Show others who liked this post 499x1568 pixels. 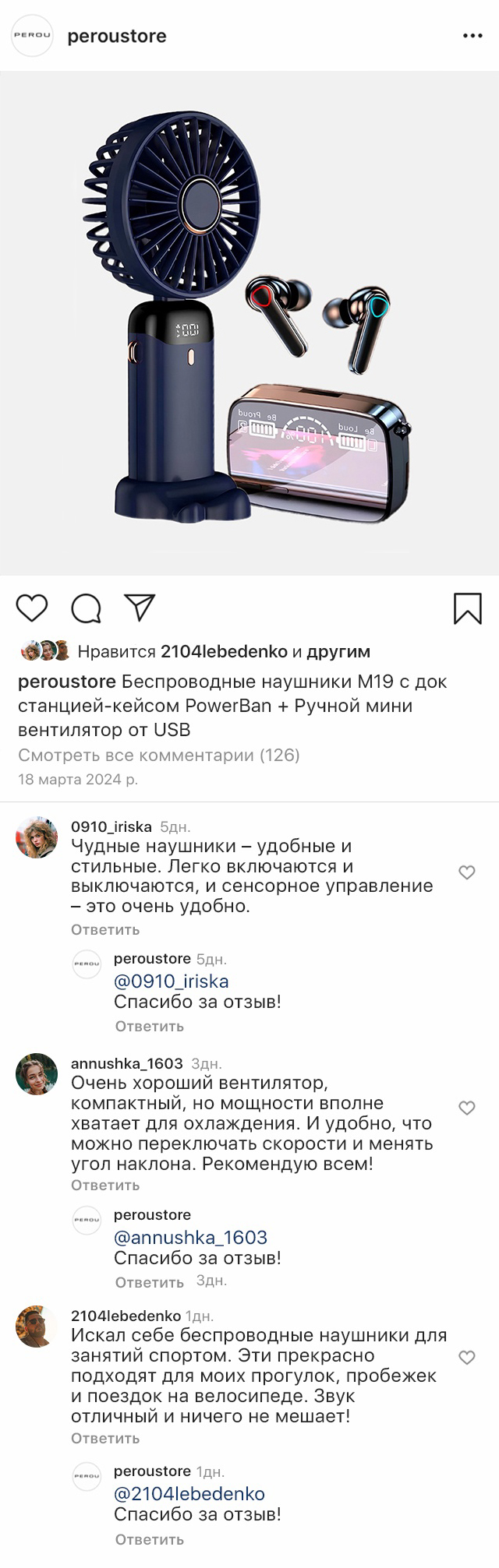tap(338, 651)
